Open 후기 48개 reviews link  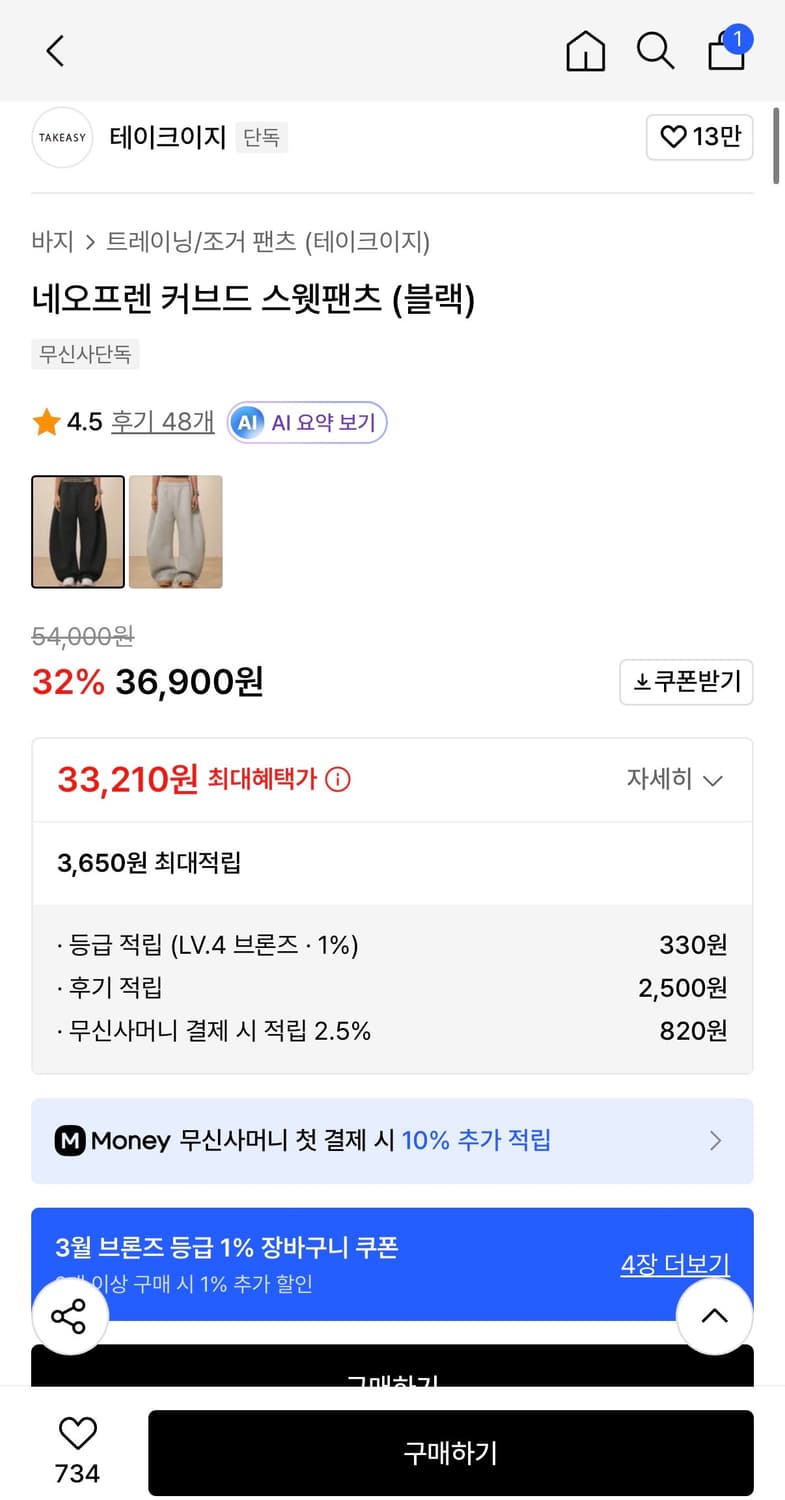162,422
